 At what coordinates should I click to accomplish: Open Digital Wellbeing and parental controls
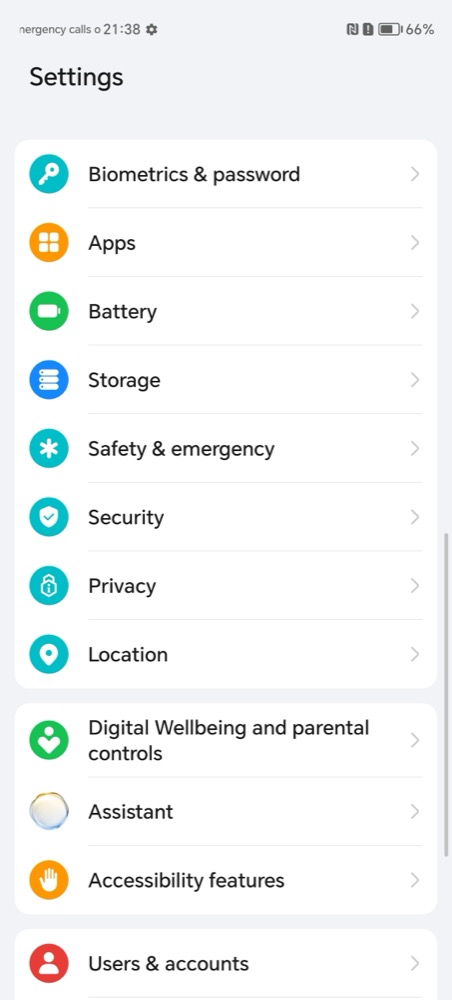tap(226, 740)
